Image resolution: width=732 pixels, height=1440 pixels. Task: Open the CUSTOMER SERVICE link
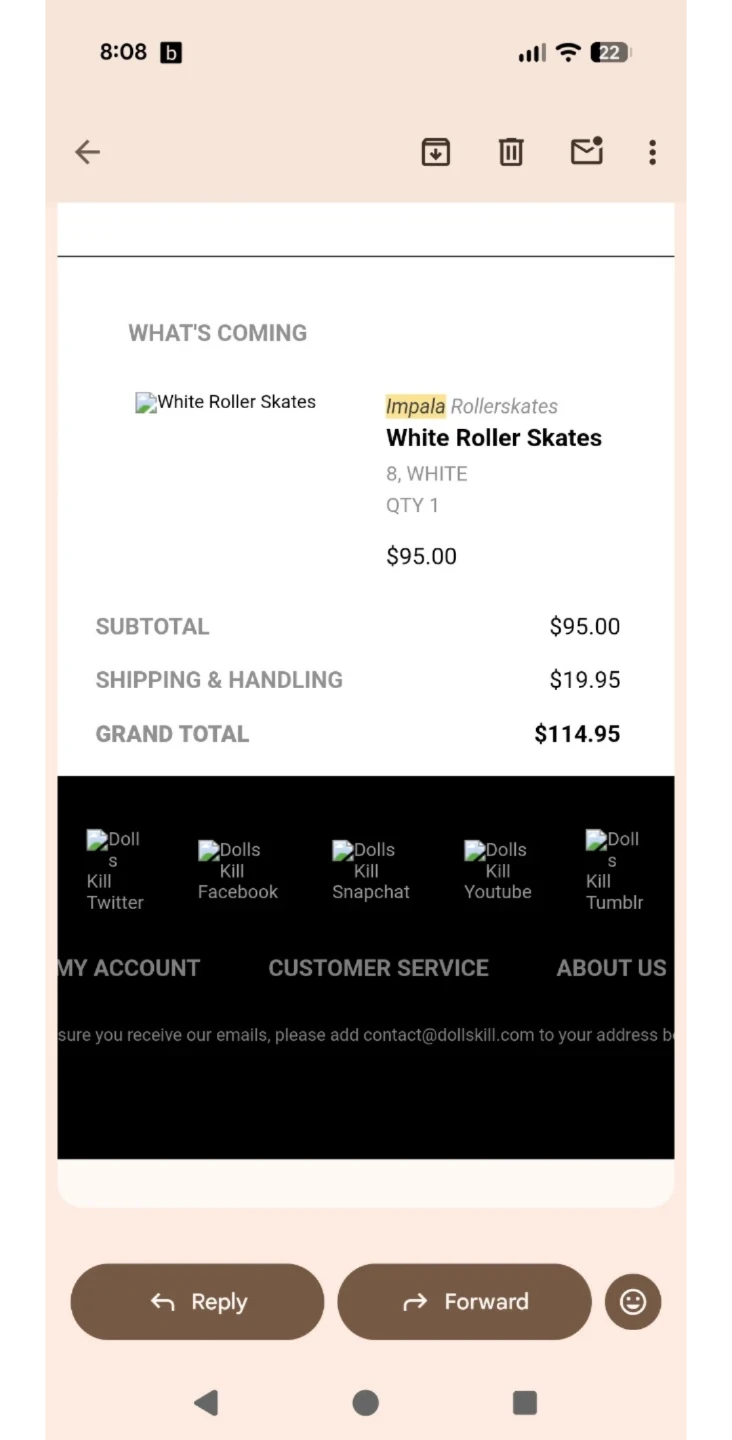tap(378, 967)
